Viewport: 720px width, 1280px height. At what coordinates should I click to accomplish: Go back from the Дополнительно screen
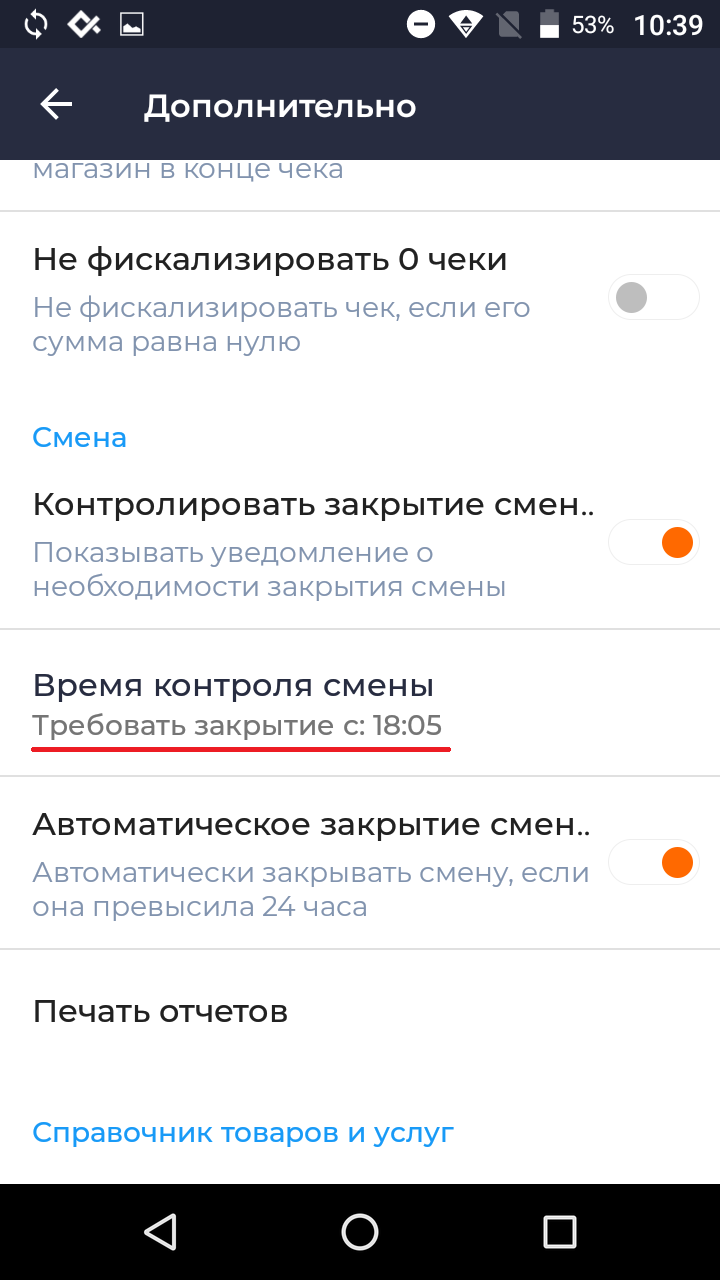point(56,105)
